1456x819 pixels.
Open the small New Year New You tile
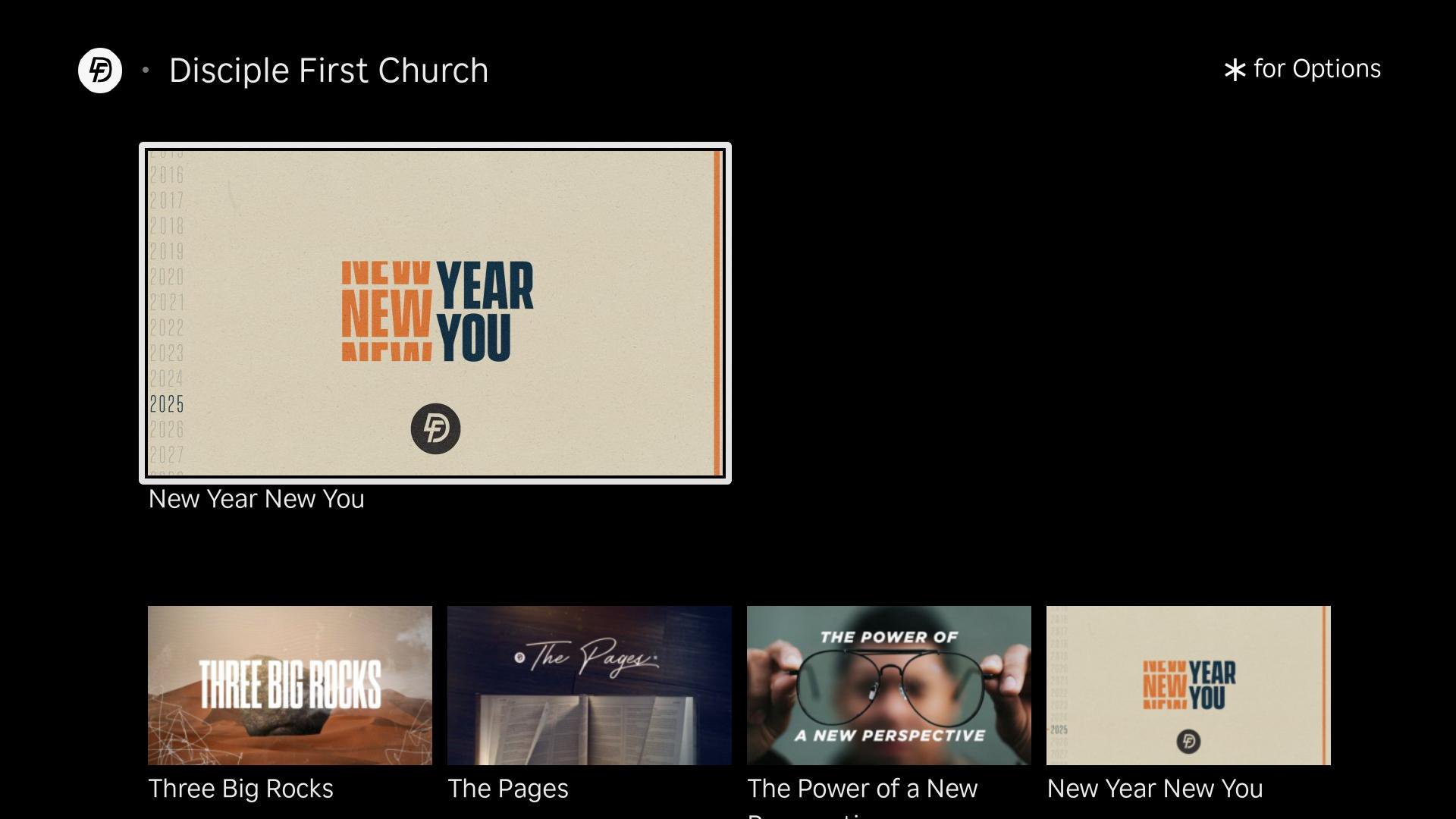pos(1188,685)
